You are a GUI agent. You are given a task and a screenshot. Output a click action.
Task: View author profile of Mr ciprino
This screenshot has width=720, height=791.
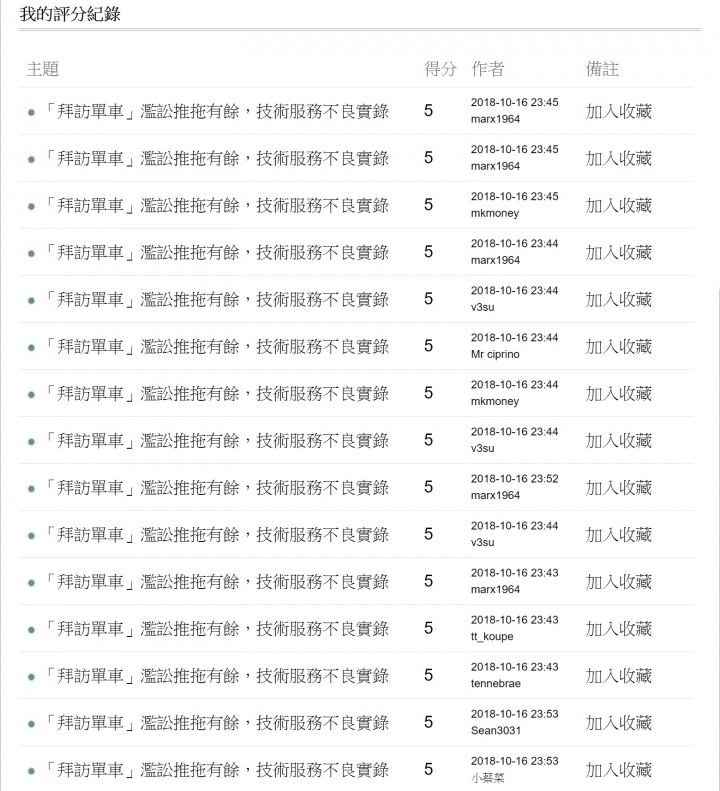495,354
